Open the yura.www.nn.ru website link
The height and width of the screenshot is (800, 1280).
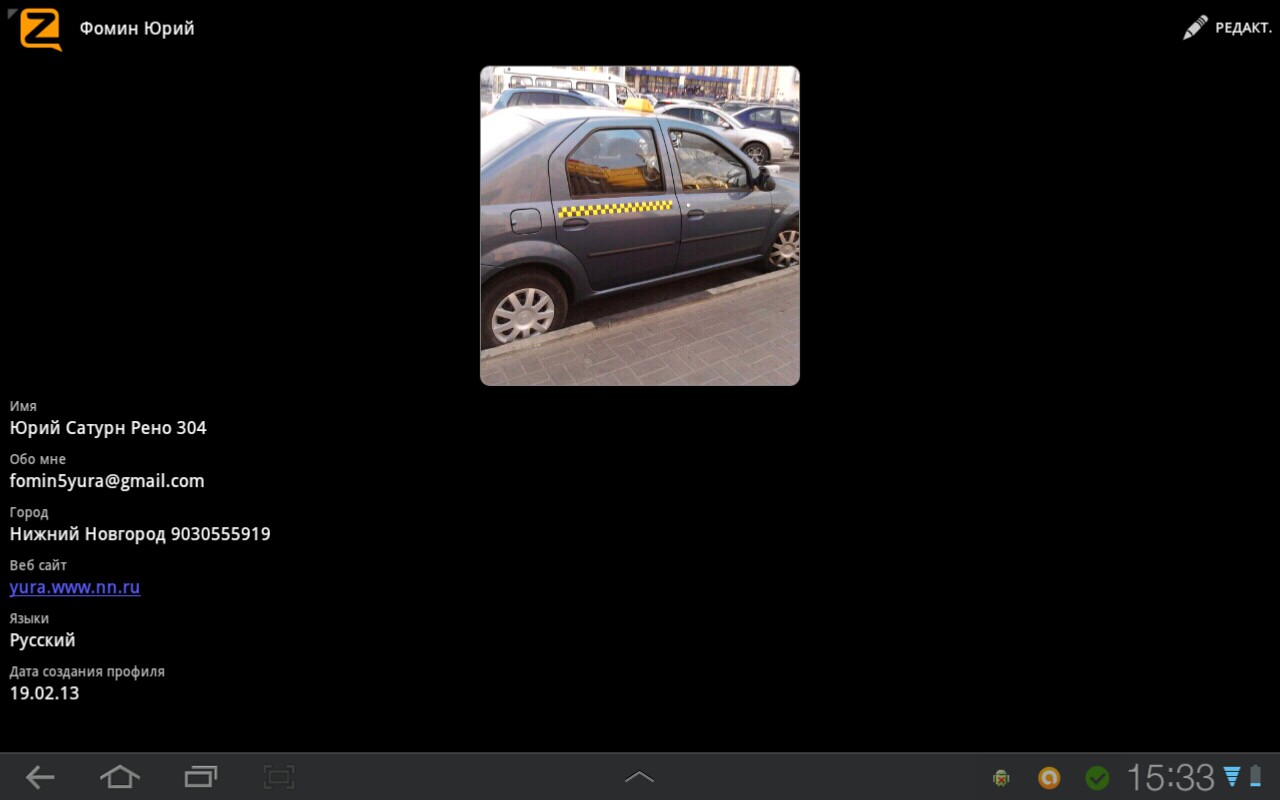coord(75,587)
